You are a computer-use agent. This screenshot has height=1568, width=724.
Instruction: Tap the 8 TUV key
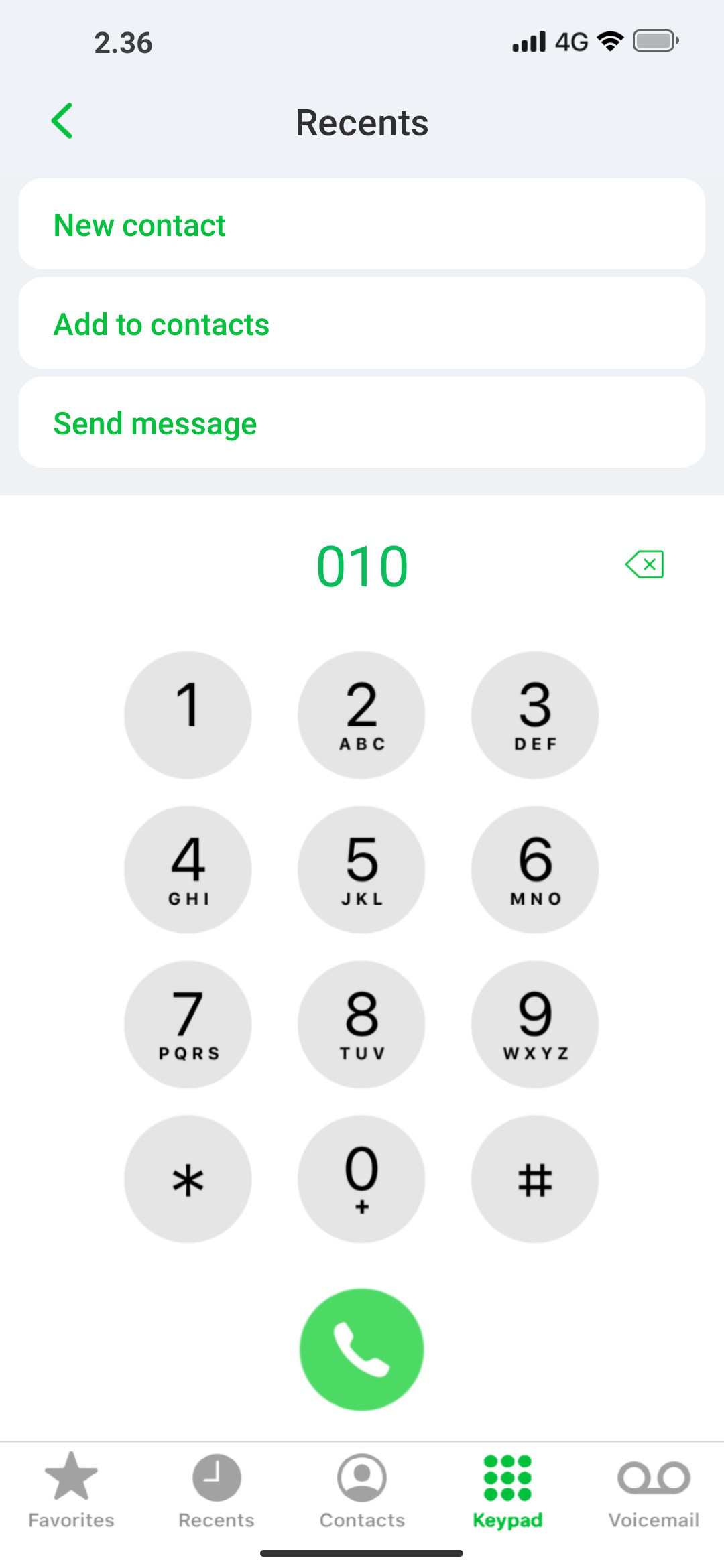click(x=361, y=1025)
